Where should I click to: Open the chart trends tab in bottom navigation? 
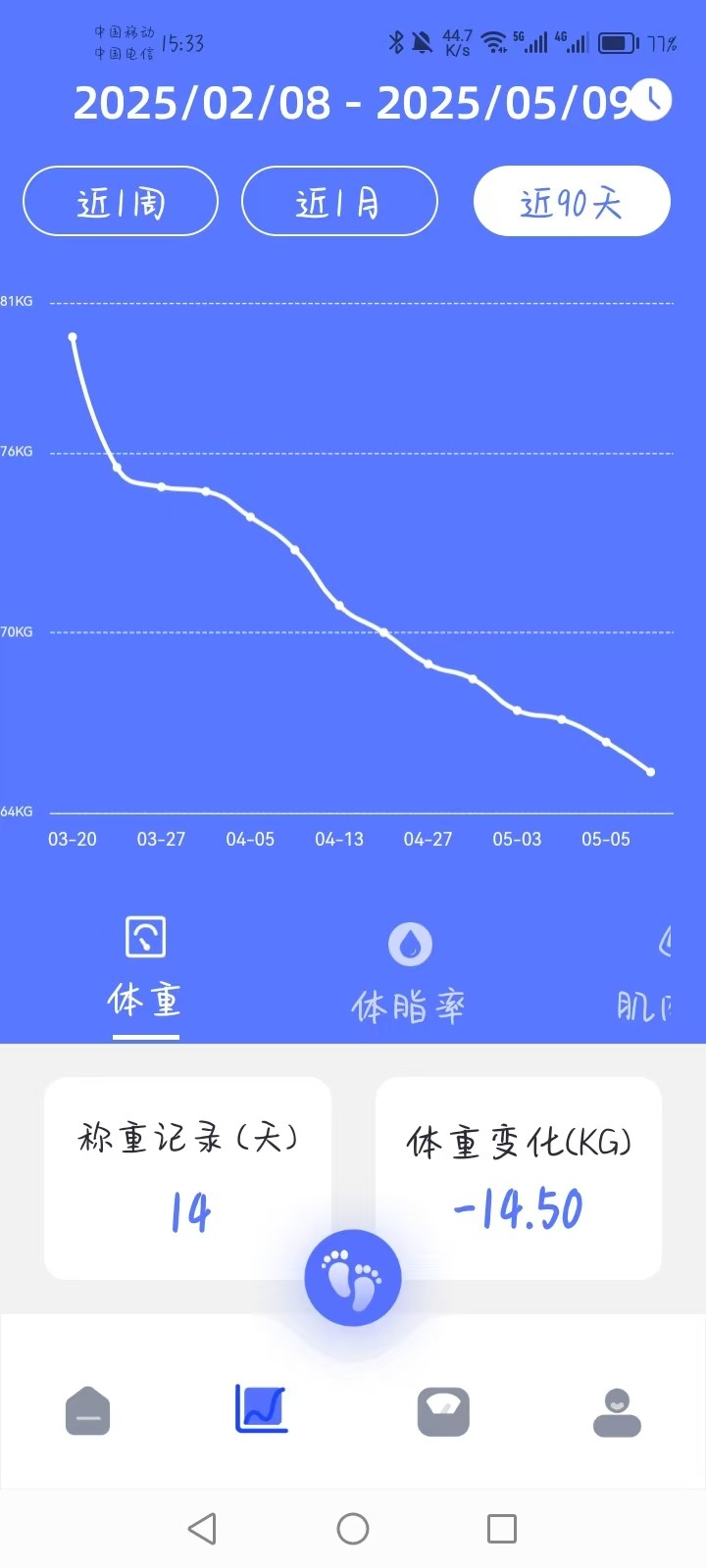261,1409
